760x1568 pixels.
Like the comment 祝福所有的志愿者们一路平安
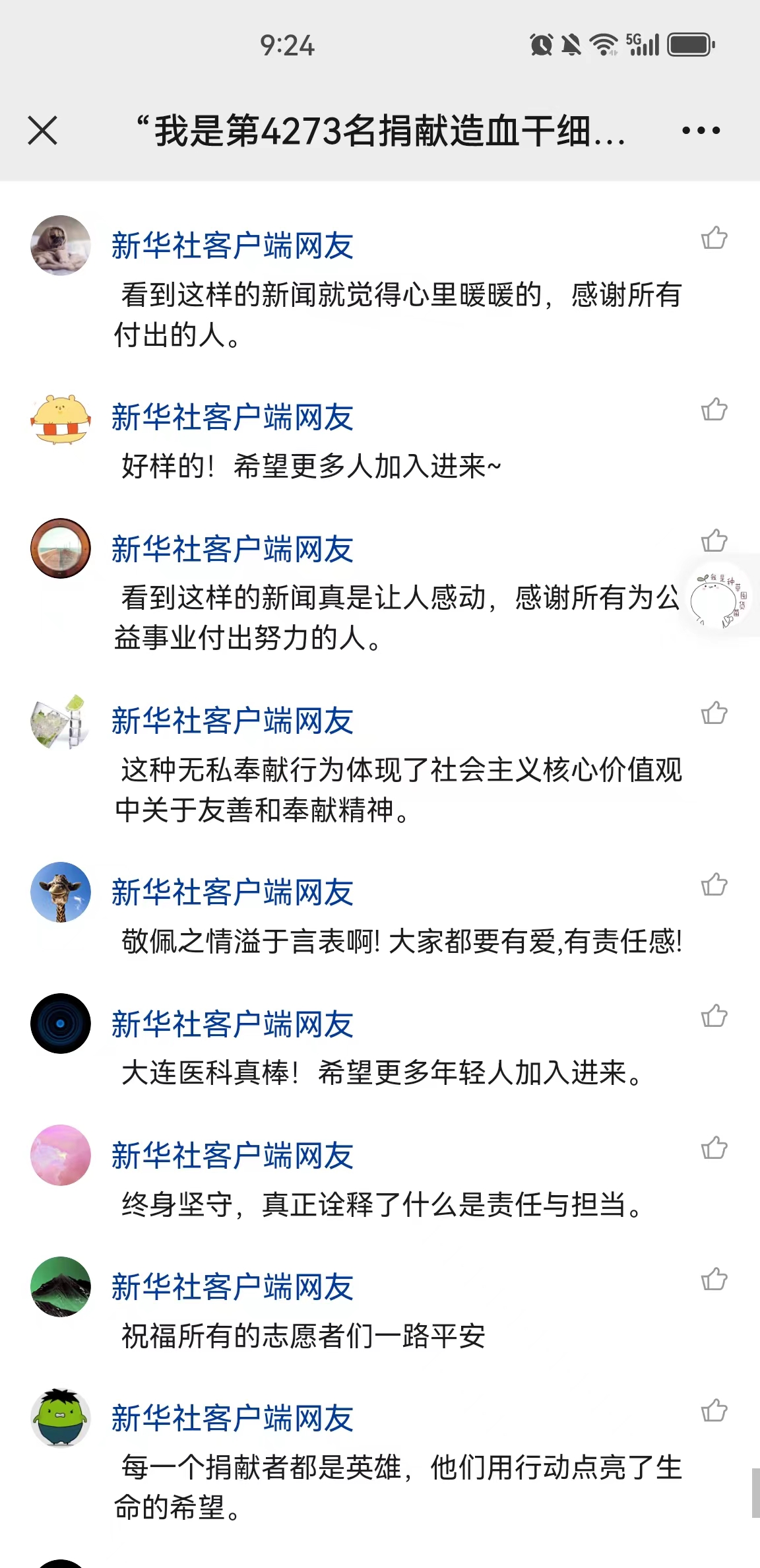click(714, 1279)
